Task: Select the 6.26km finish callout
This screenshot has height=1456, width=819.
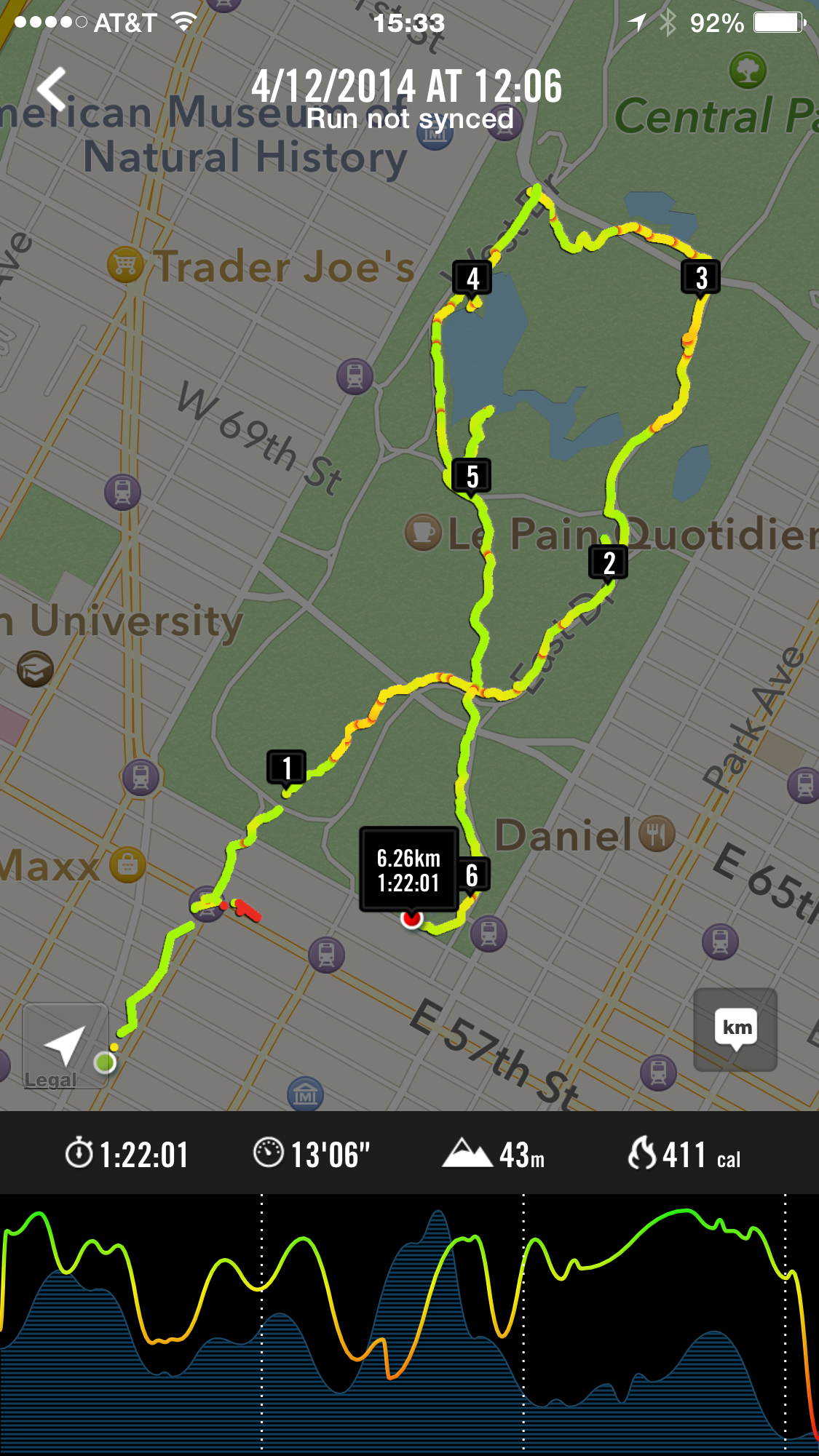Action: tap(408, 870)
